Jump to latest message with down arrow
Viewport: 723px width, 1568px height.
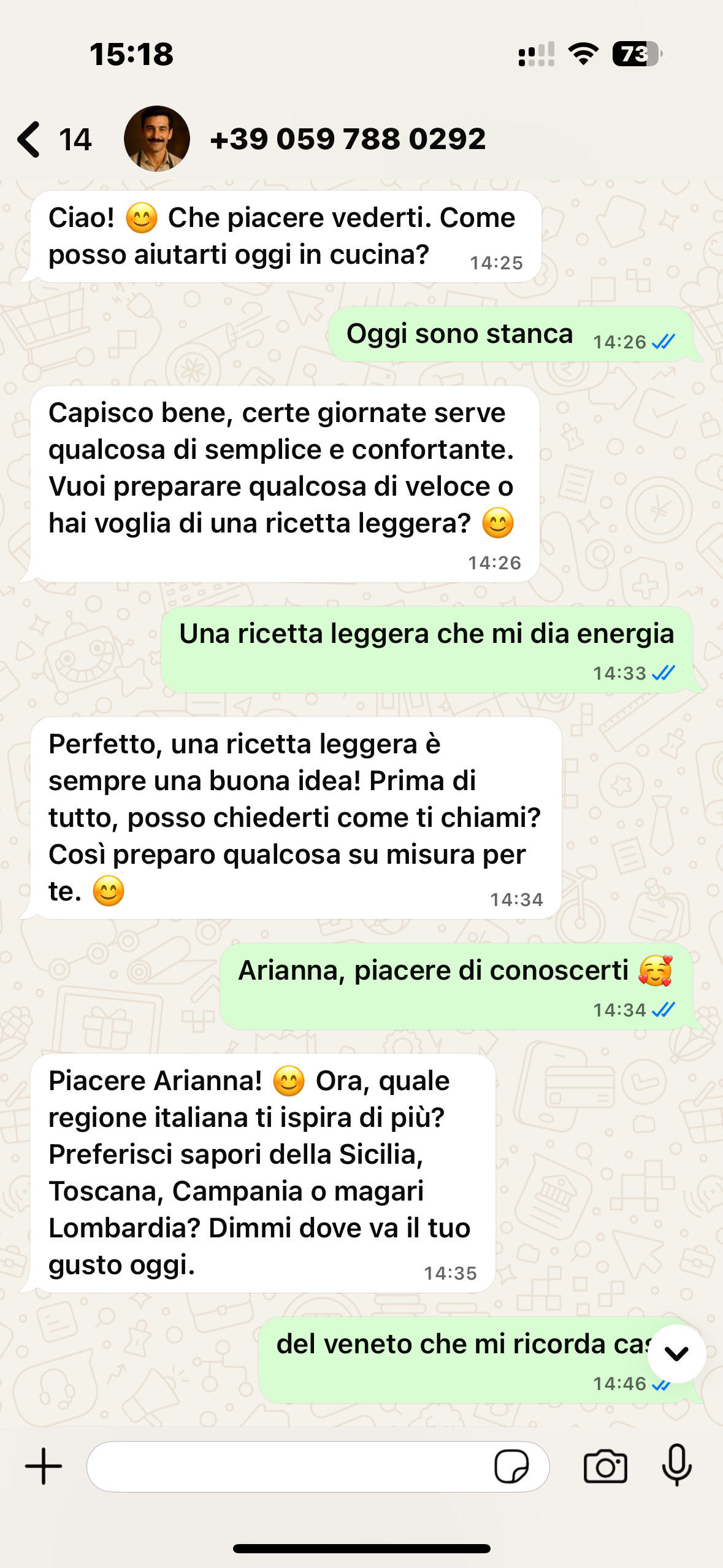tap(676, 1353)
